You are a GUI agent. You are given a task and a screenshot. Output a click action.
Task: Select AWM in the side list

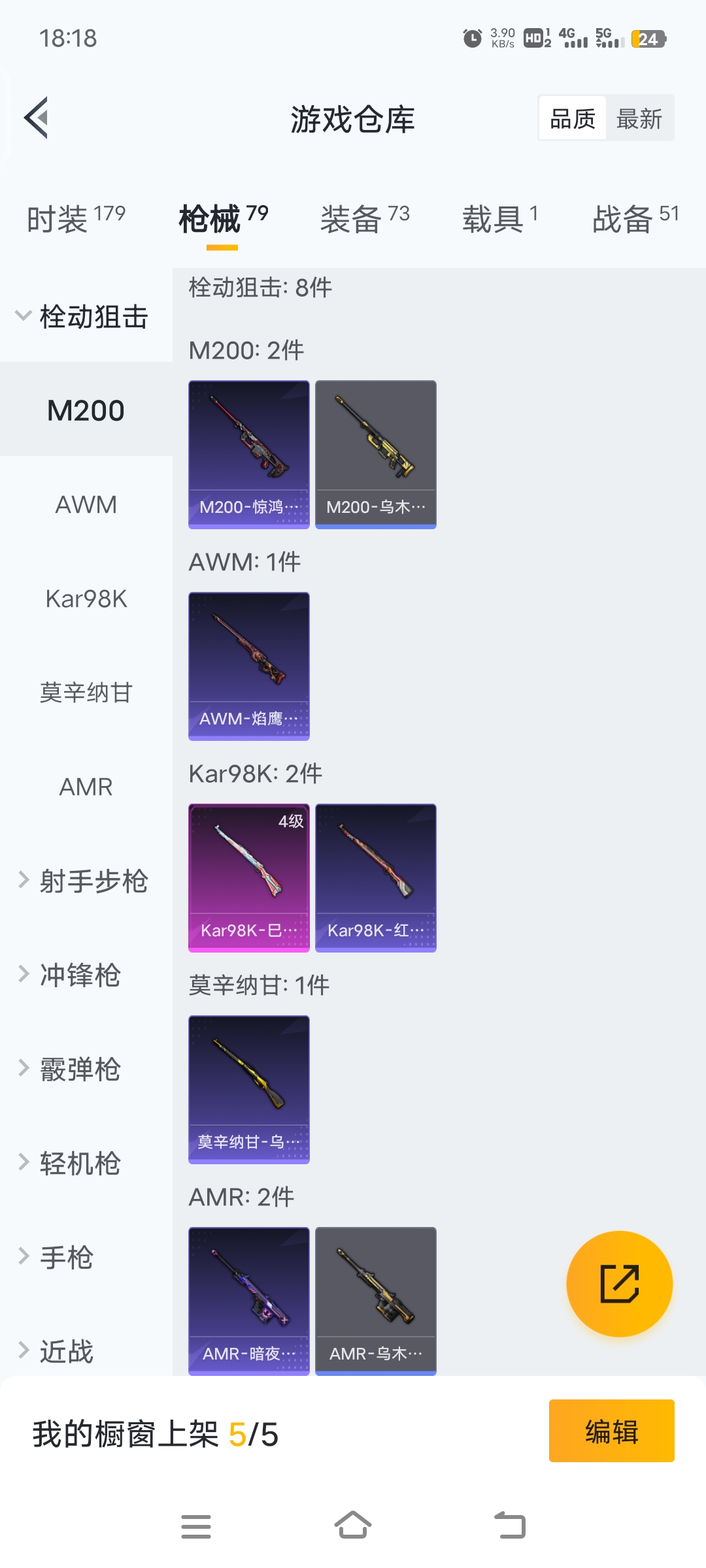(x=86, y=505)
